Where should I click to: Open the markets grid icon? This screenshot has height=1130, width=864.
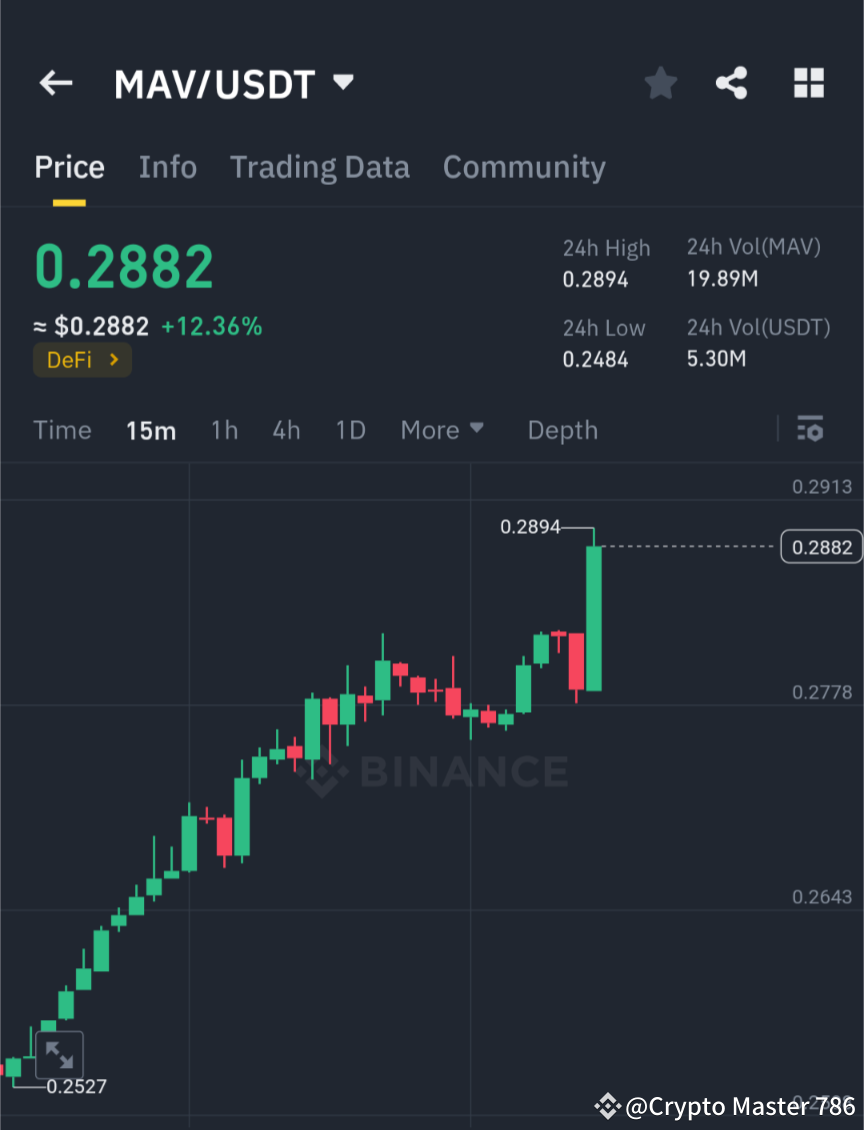point(808,83)
